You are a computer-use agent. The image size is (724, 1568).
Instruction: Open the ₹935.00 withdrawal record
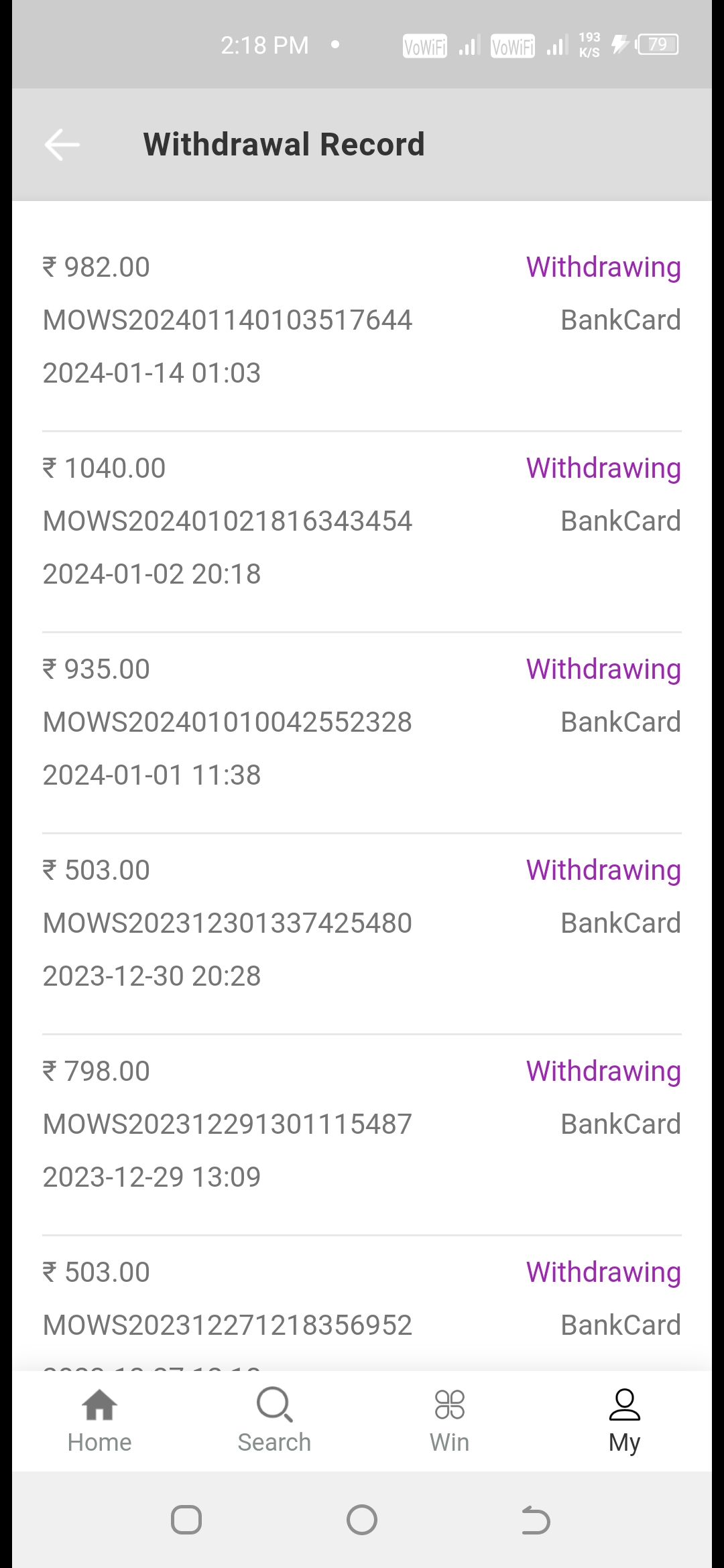coord(362,722)
